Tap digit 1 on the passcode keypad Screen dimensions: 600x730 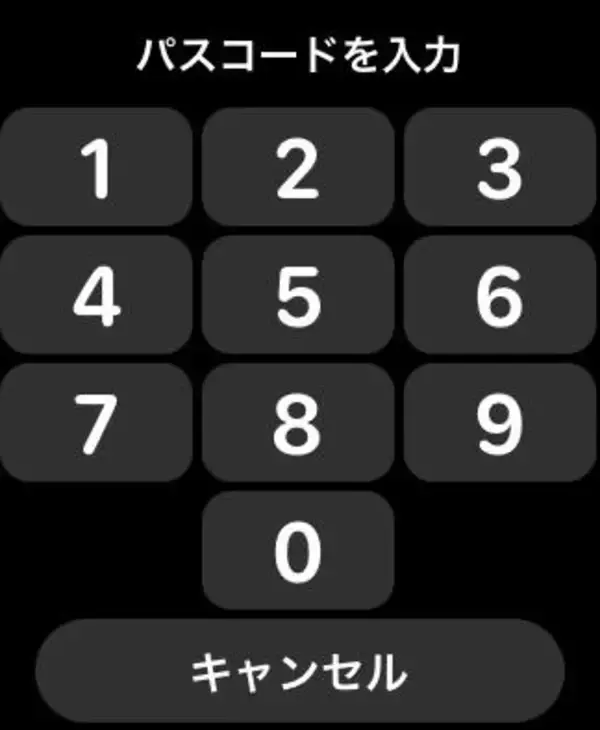tap(96, 168)
